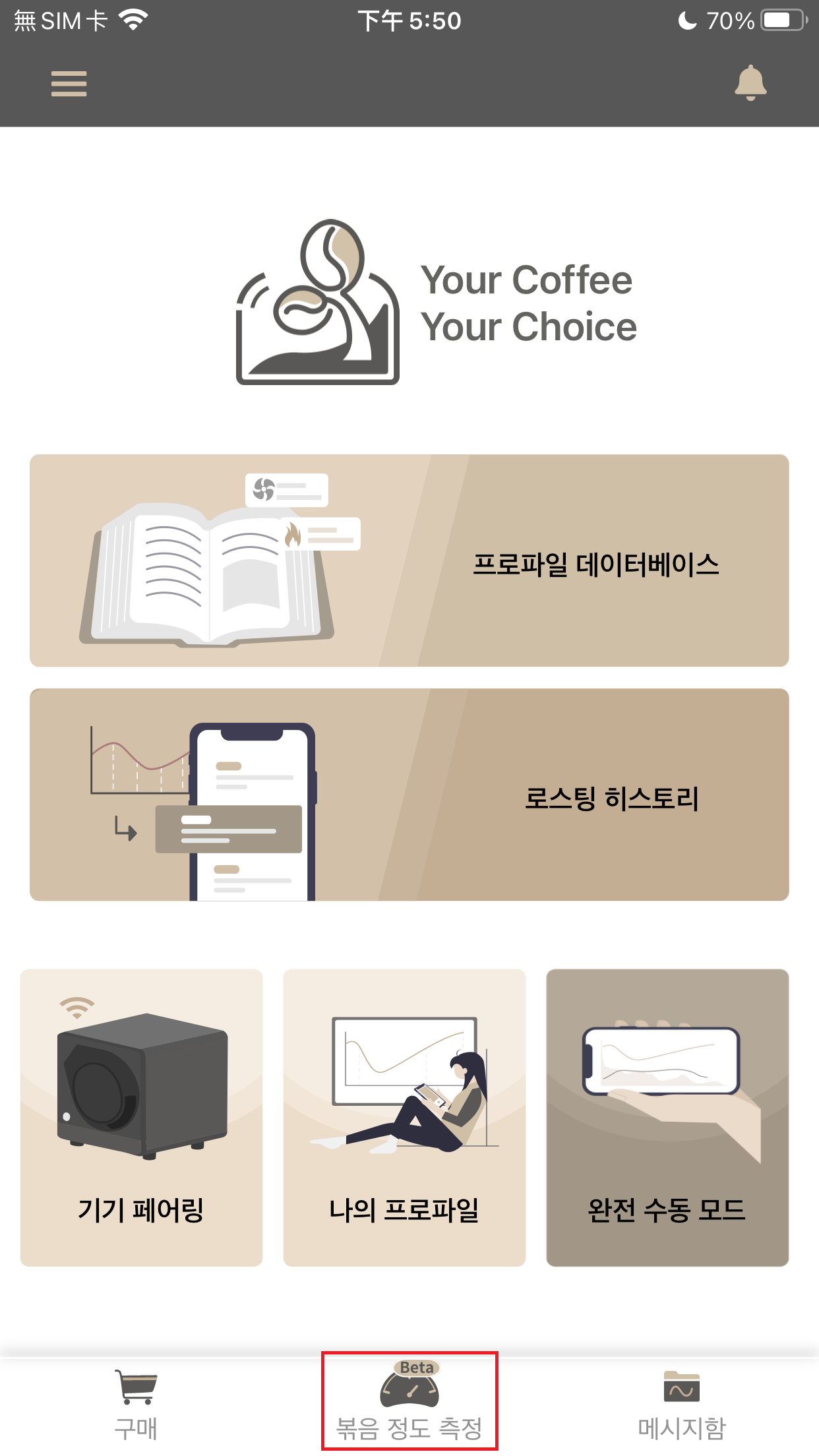The image size is (819, 1456).
Task: Open the 나의 프로파일 tile
Action: click(x=404, y=1117)
